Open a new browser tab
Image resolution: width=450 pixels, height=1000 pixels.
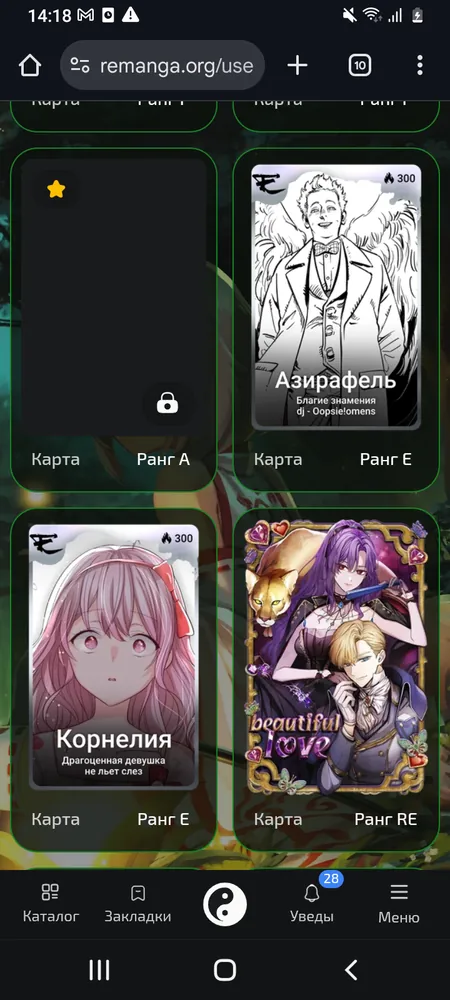[x=297, y=65]
